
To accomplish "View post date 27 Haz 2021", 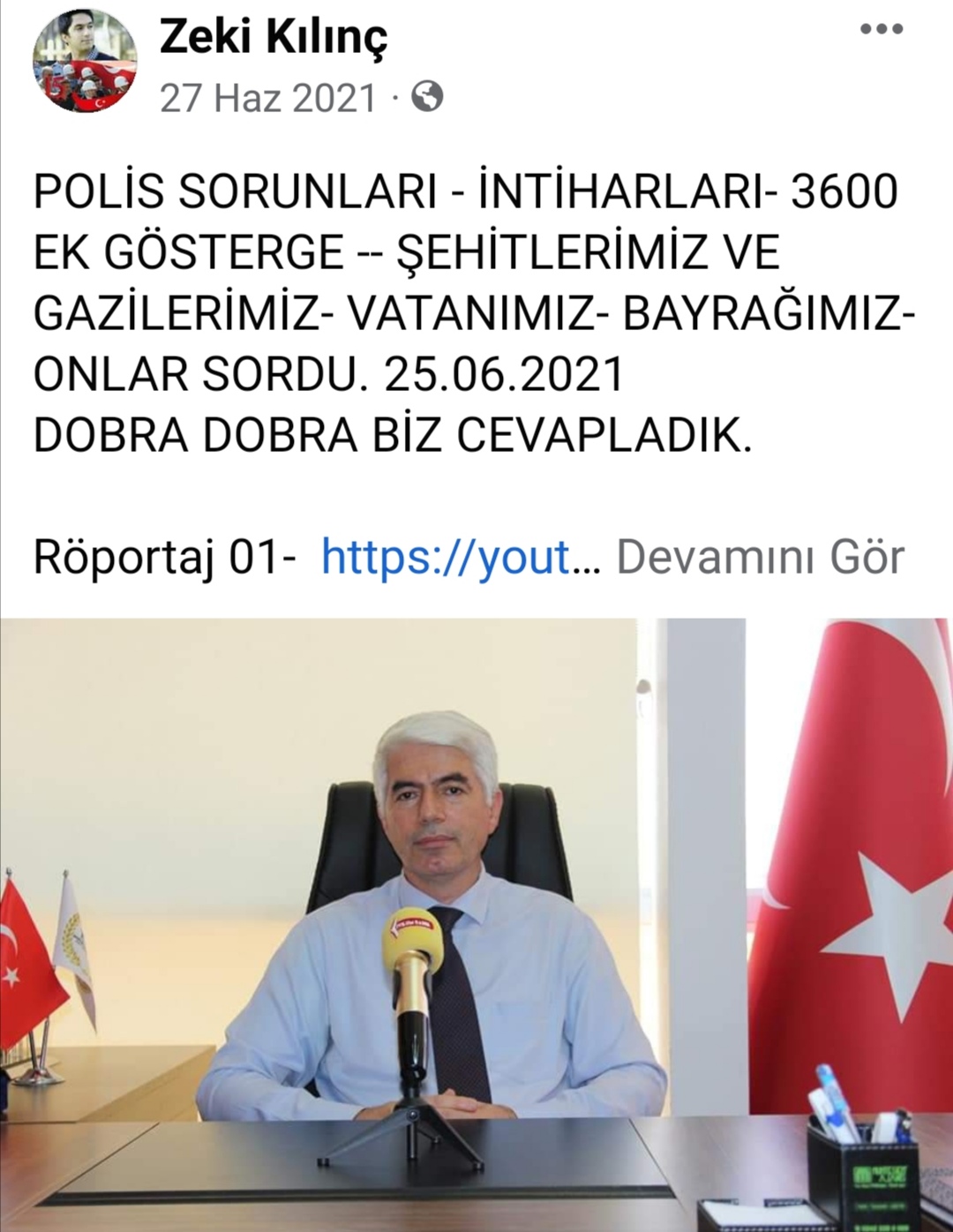I will (267, 97).
